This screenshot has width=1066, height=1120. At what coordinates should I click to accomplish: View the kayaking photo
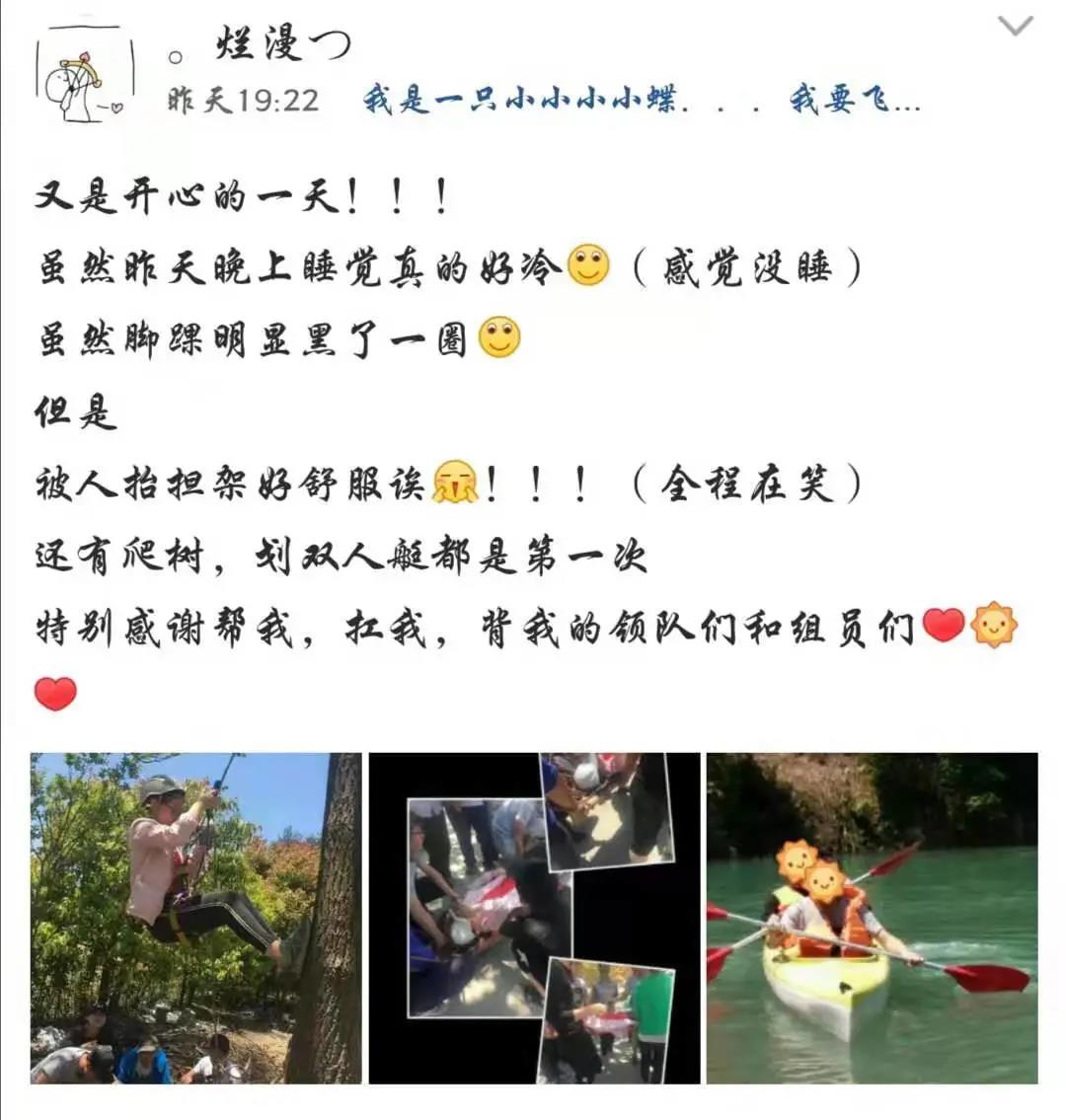(x=872, y=918)
